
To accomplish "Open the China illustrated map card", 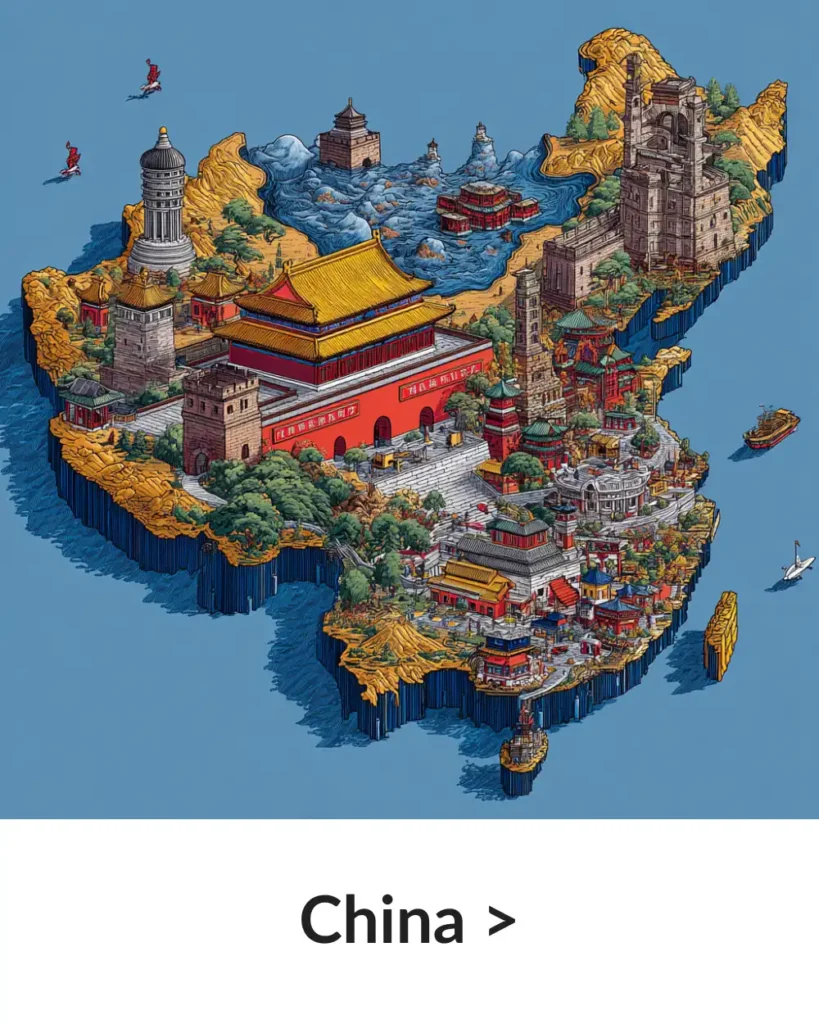I will pos(409,410).
